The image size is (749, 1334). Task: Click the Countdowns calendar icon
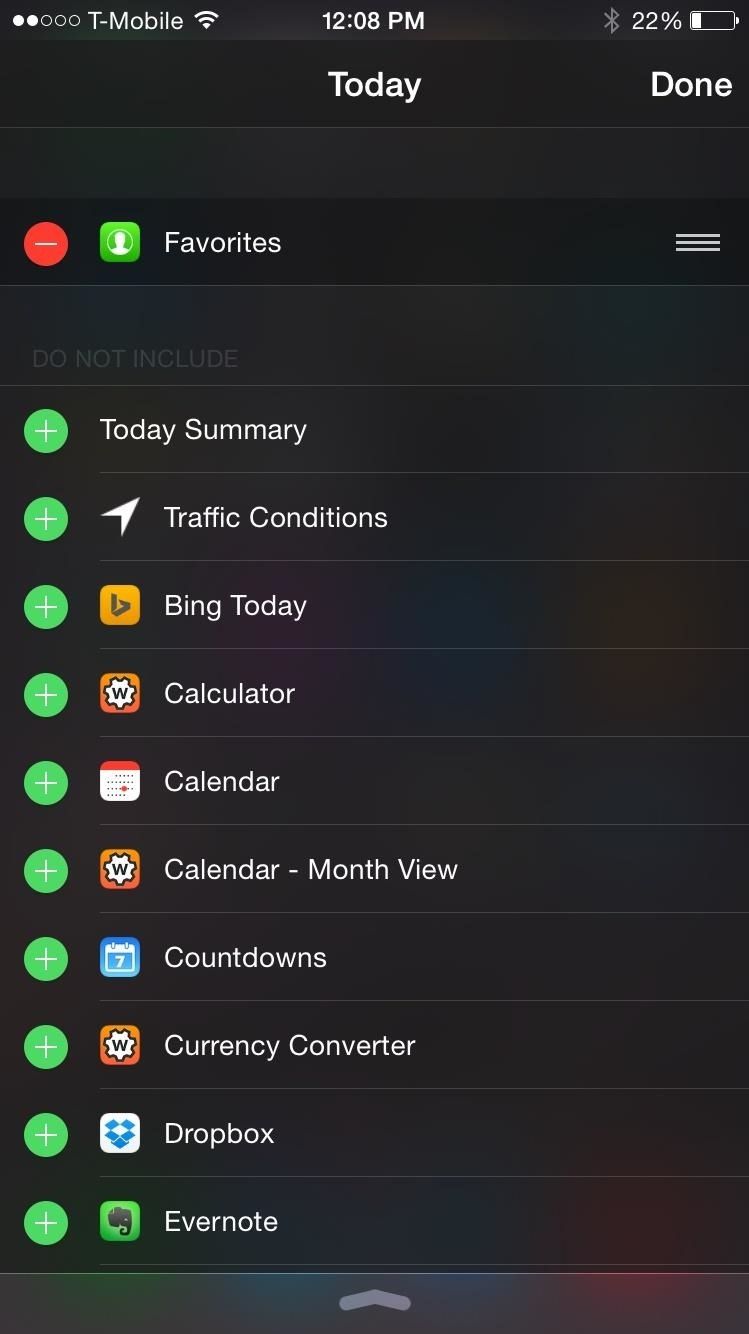pyautogui.click(x=119, y=957)
